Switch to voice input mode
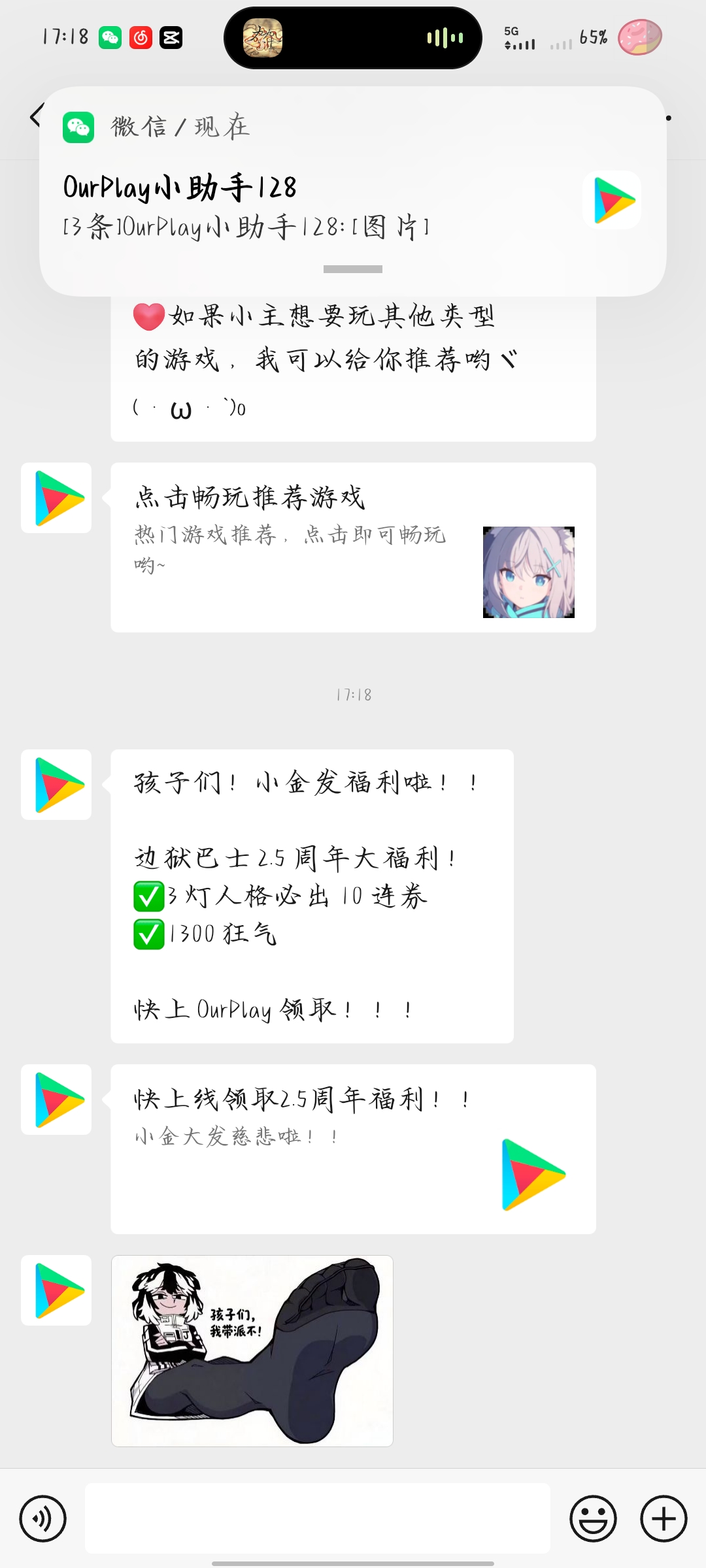The width and height of the screenshot is (706, 1568). tap(43, 1518)
